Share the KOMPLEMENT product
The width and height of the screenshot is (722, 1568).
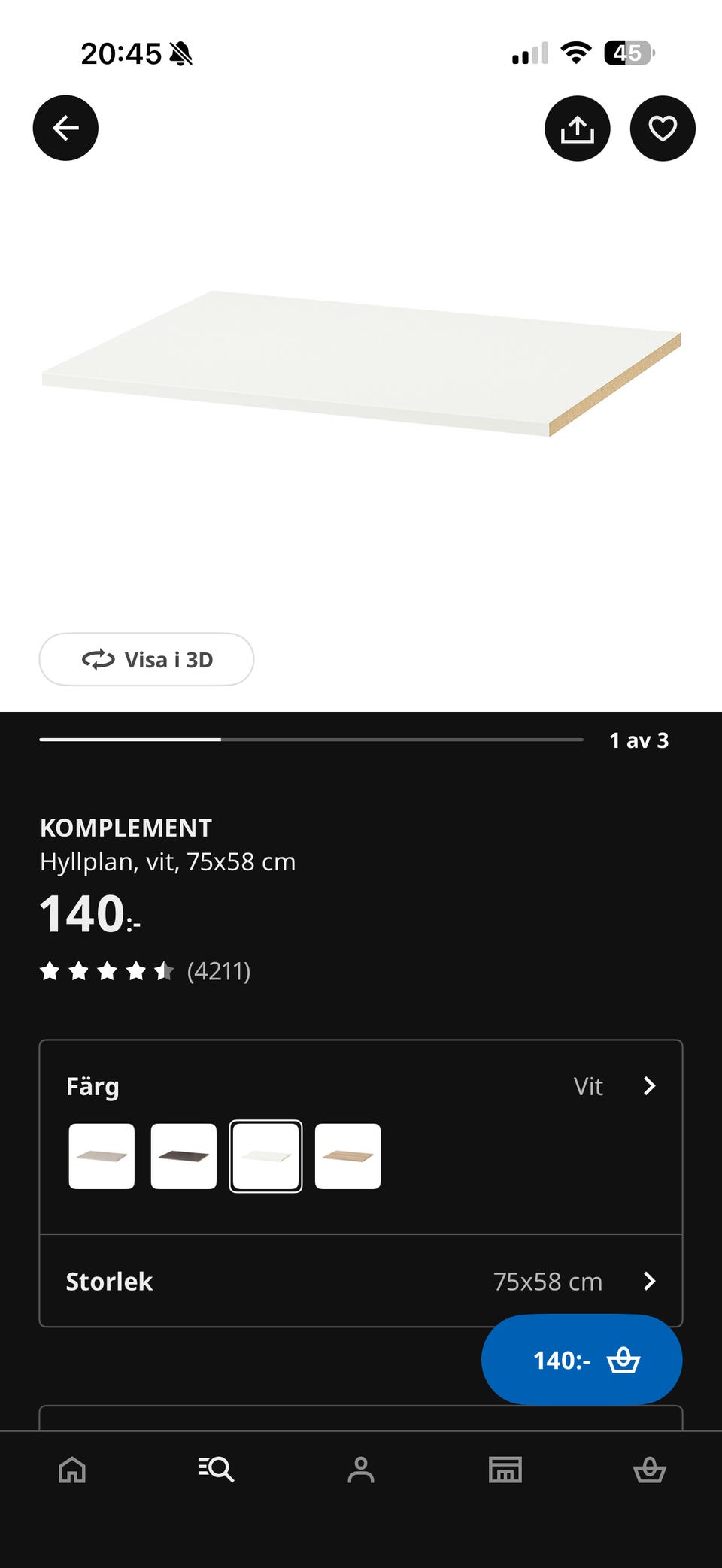pos(577,128)
